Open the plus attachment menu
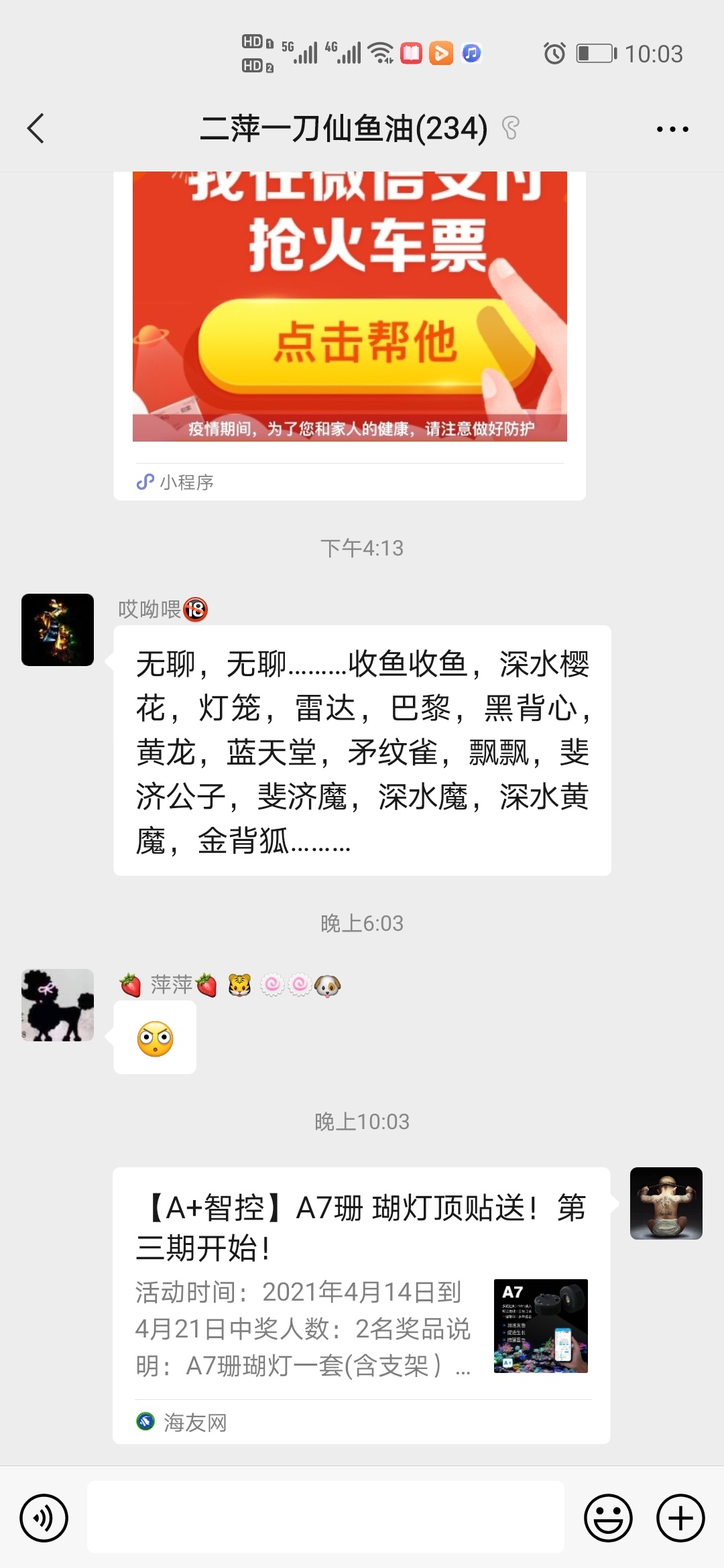This screenshot has height=1568, width=724. coord(680,1518)
